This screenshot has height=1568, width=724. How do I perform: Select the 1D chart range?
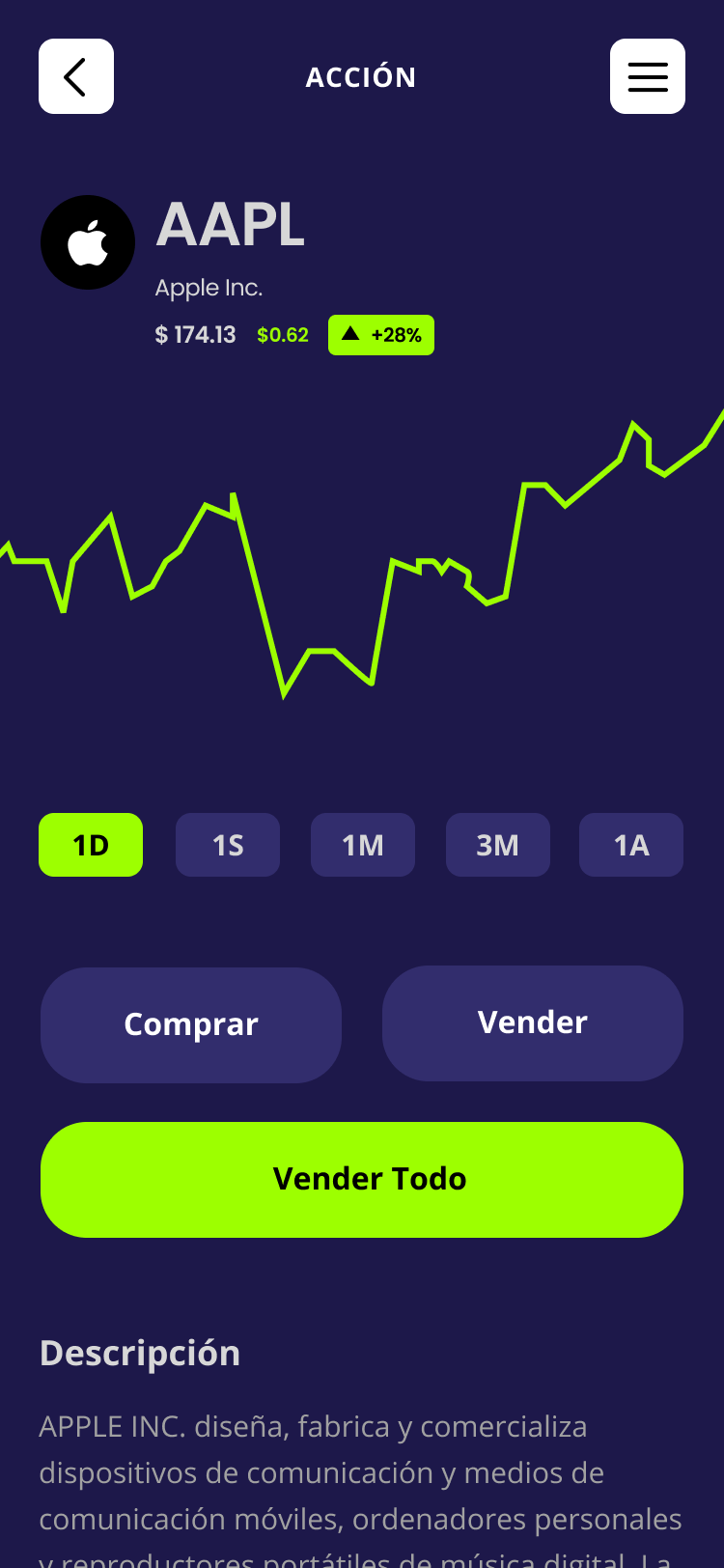point(91,845)
